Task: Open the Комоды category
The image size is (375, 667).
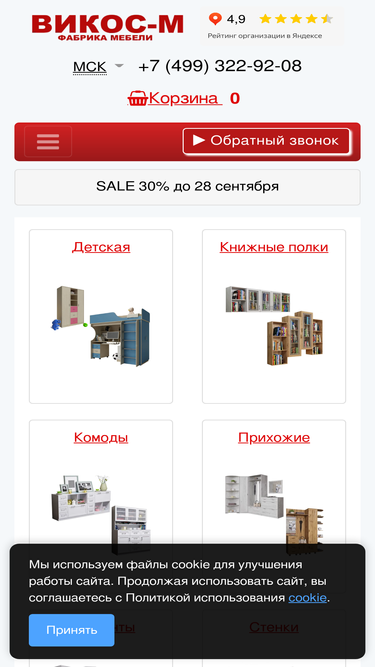Action: (x=101, y=438)
